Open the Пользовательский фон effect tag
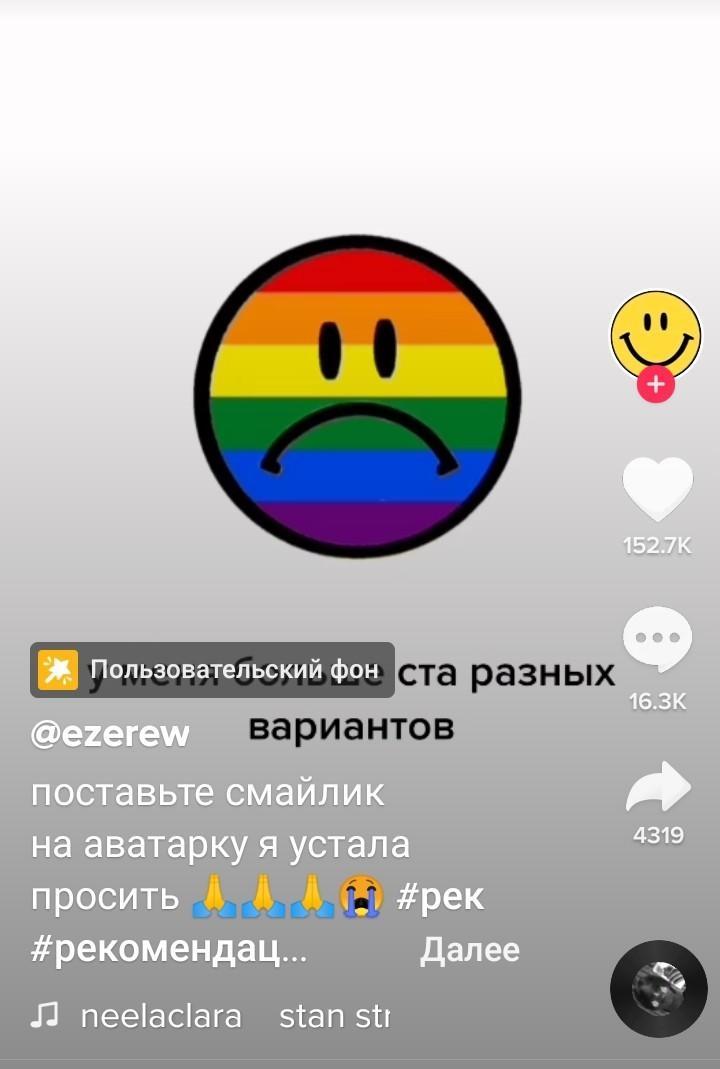Viewport: 720px width, 1069px height. coord(212,669)
